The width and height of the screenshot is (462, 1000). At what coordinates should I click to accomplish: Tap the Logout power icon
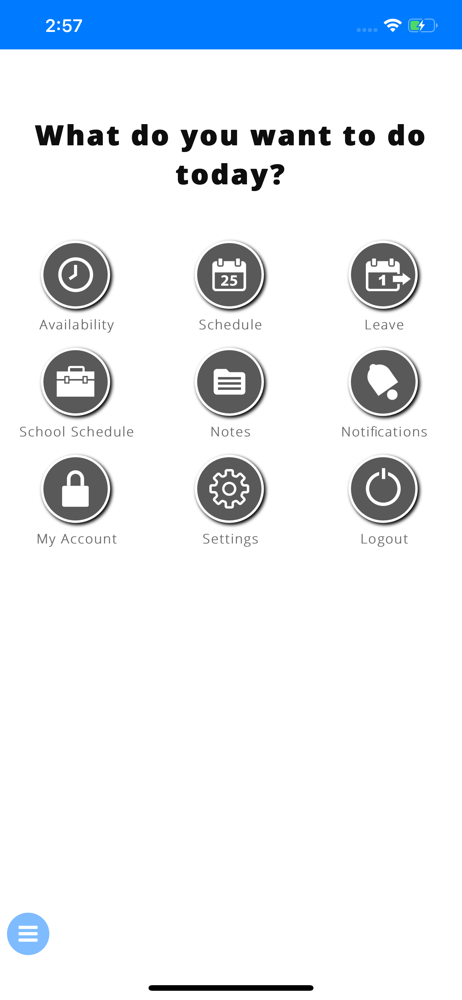[384, 489]
